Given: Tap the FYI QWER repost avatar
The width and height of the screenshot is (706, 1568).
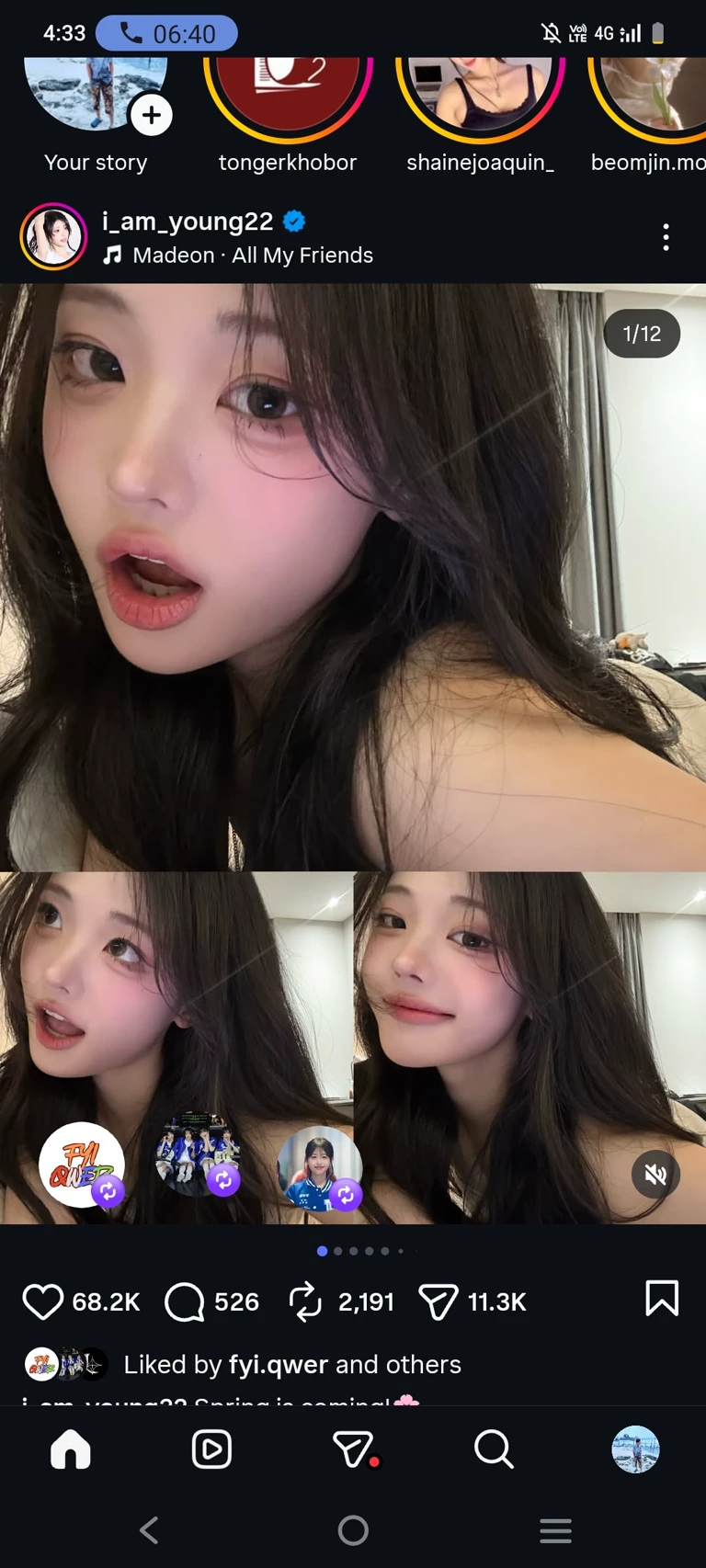Looking at the screenshot, I should click(82, 1165).
